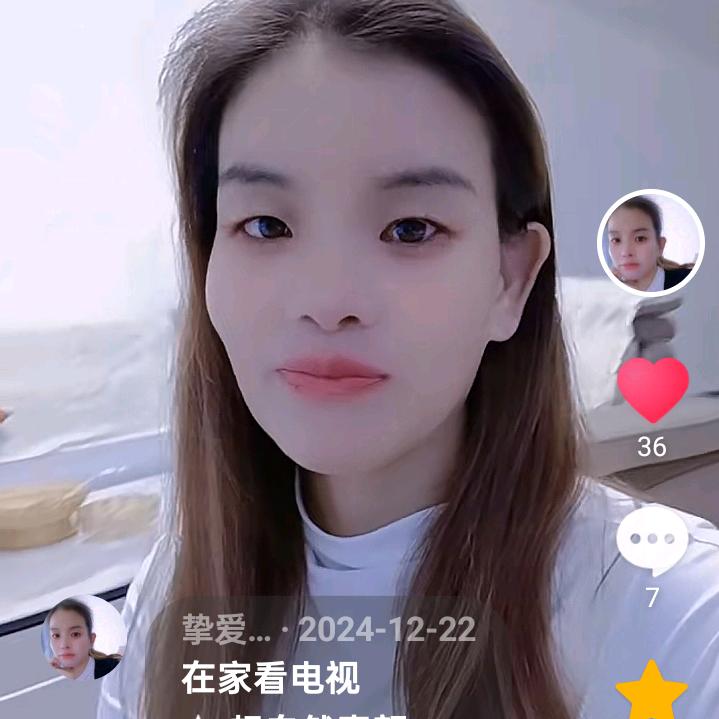Add this video to favorites with the star
Image resolution: width=719 pixels, height=719 pixels.
652,690
